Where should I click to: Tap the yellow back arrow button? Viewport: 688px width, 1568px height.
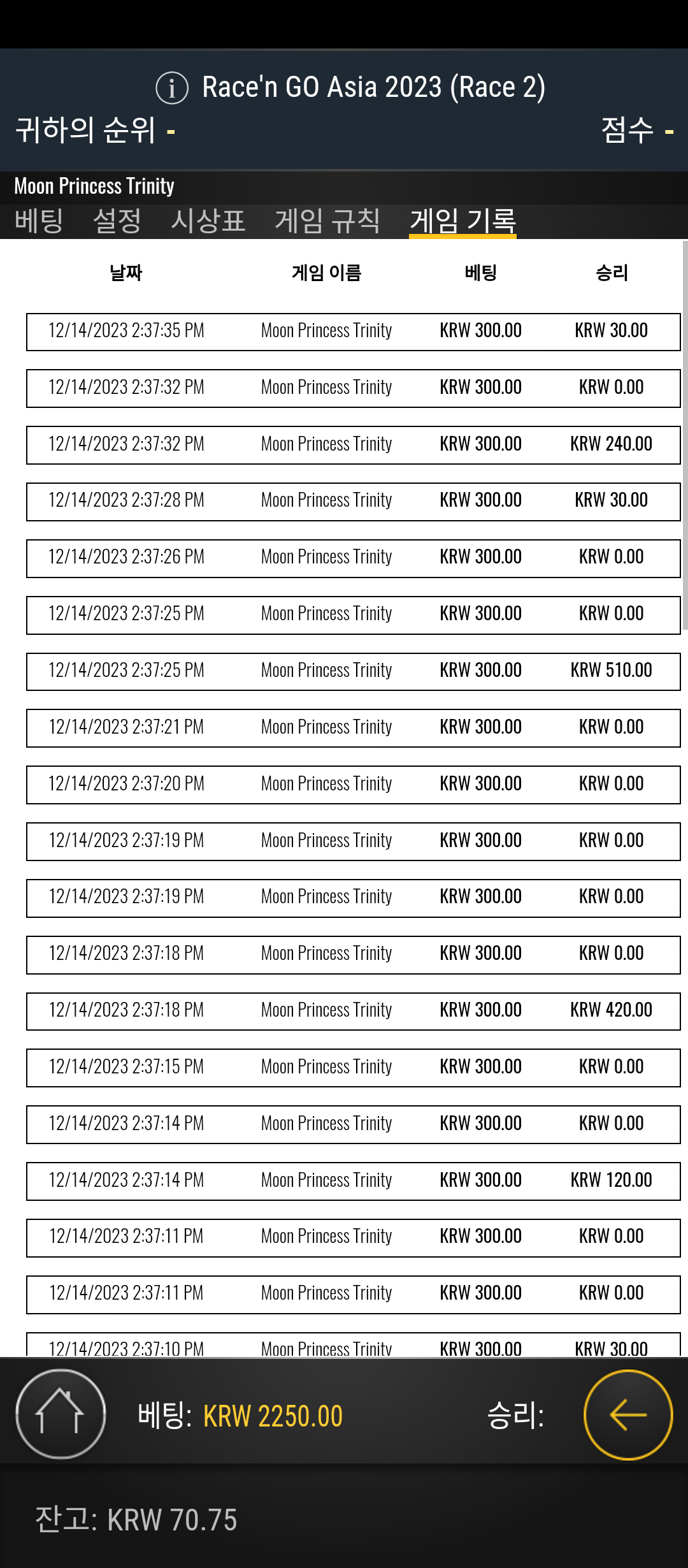pyautogui.click(x=628, y=1414)
